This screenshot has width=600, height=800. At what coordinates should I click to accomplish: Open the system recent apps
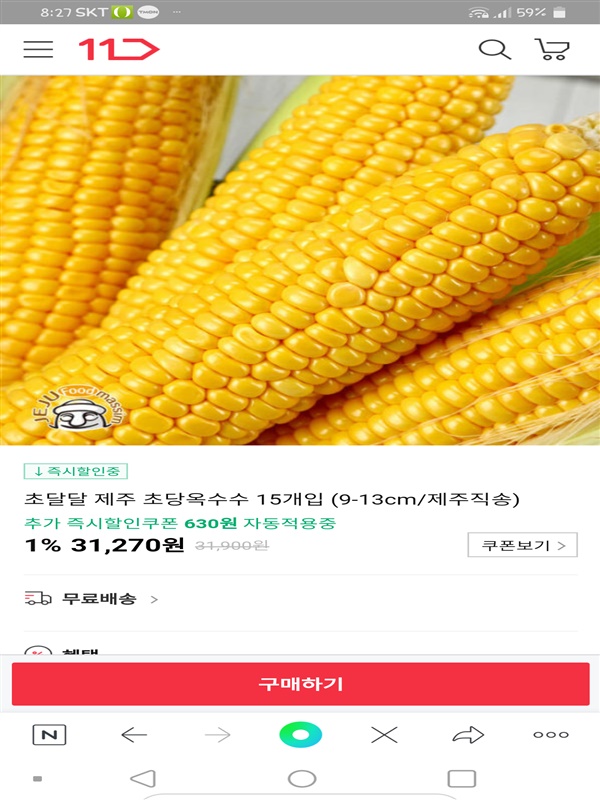point(461,779)
